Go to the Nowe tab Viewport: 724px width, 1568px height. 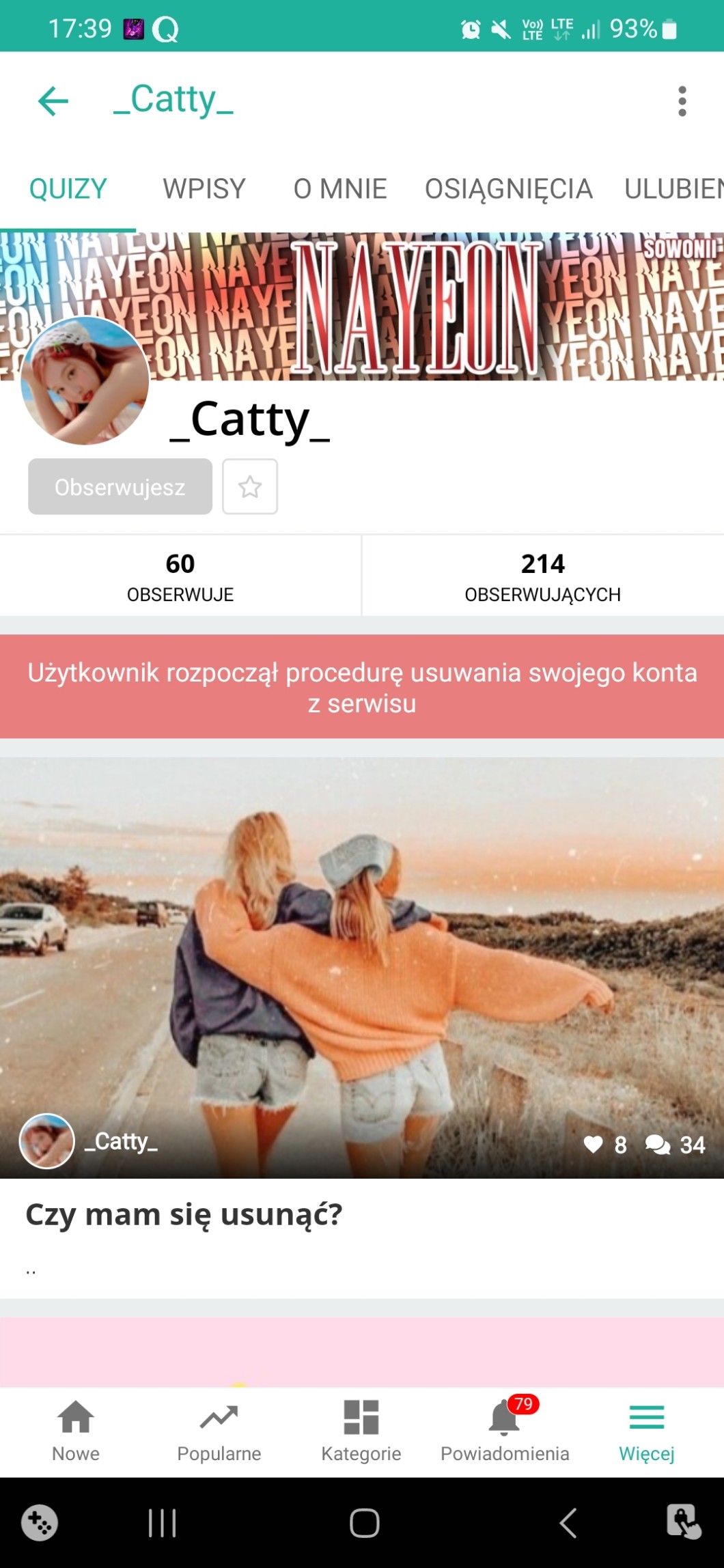(76, 1429)
